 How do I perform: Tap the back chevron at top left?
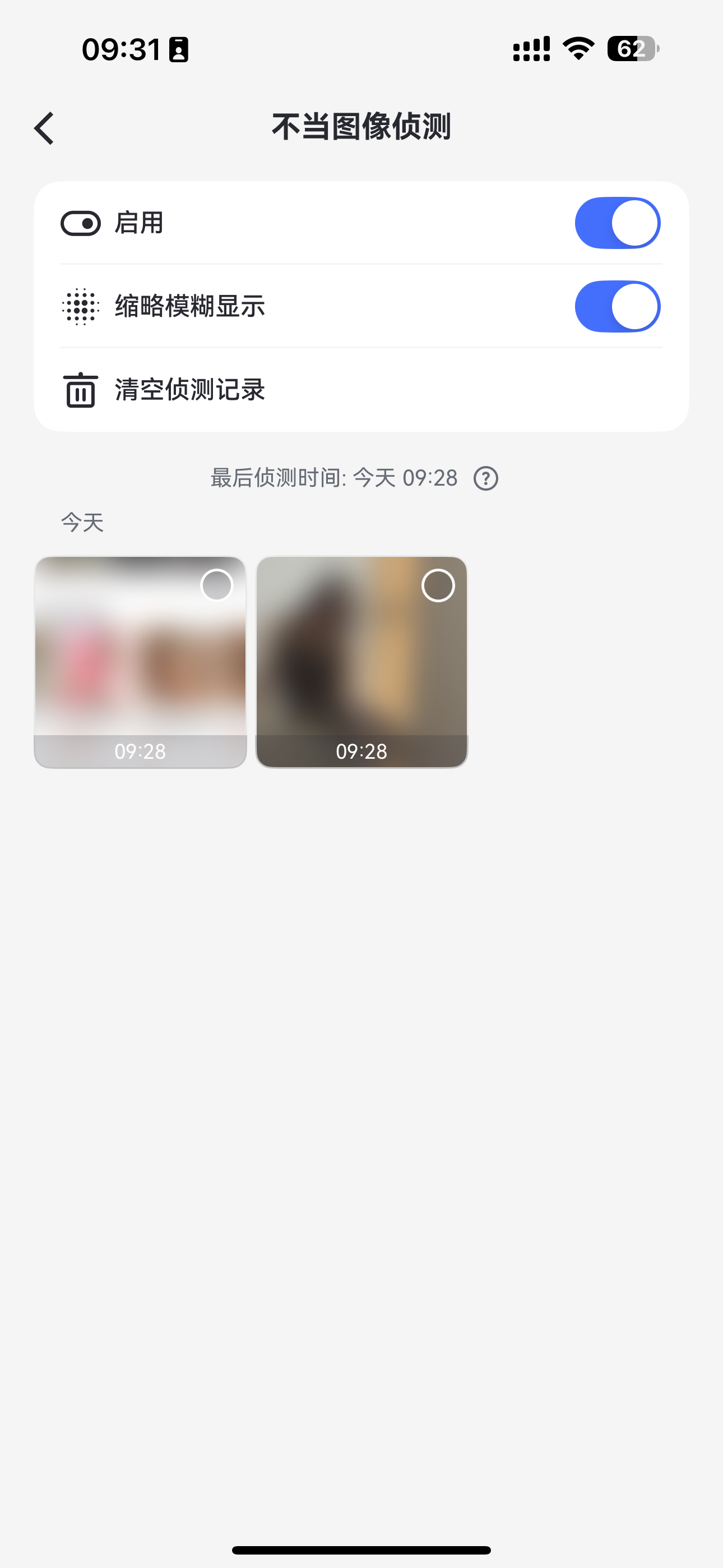coord(44,128)
